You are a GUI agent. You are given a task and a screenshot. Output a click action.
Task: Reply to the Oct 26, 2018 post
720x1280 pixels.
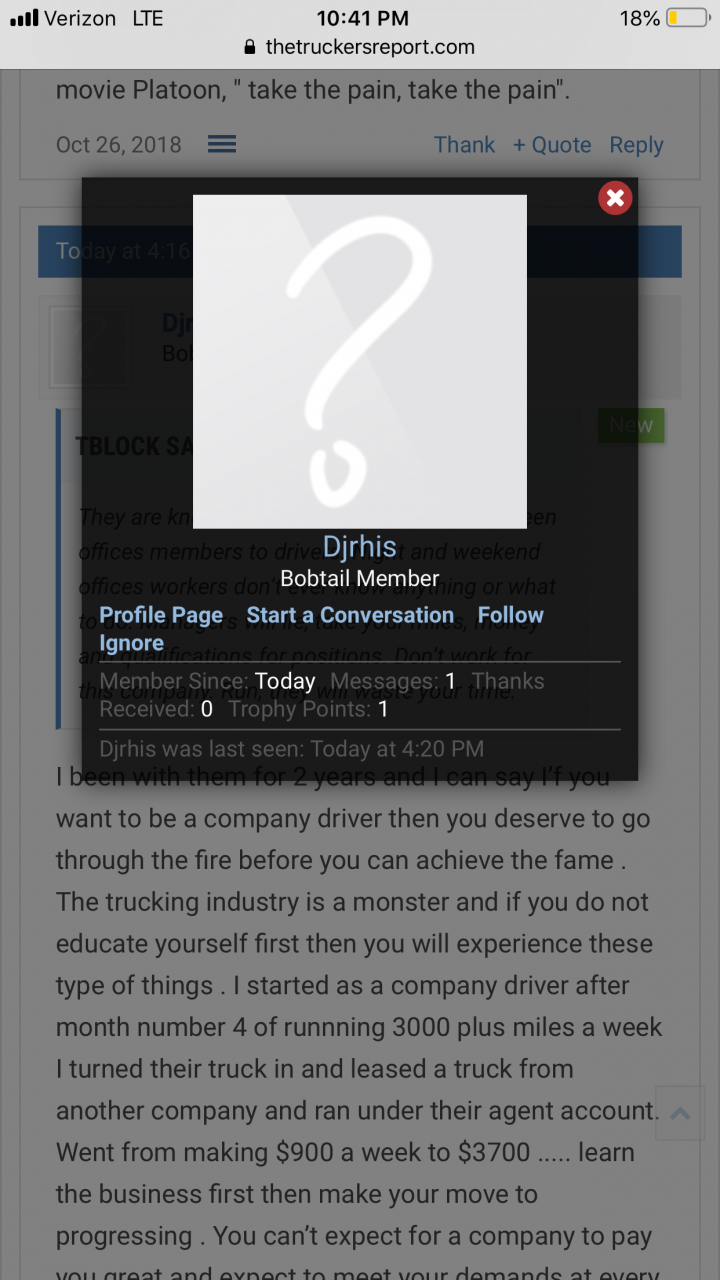[636, 145]
